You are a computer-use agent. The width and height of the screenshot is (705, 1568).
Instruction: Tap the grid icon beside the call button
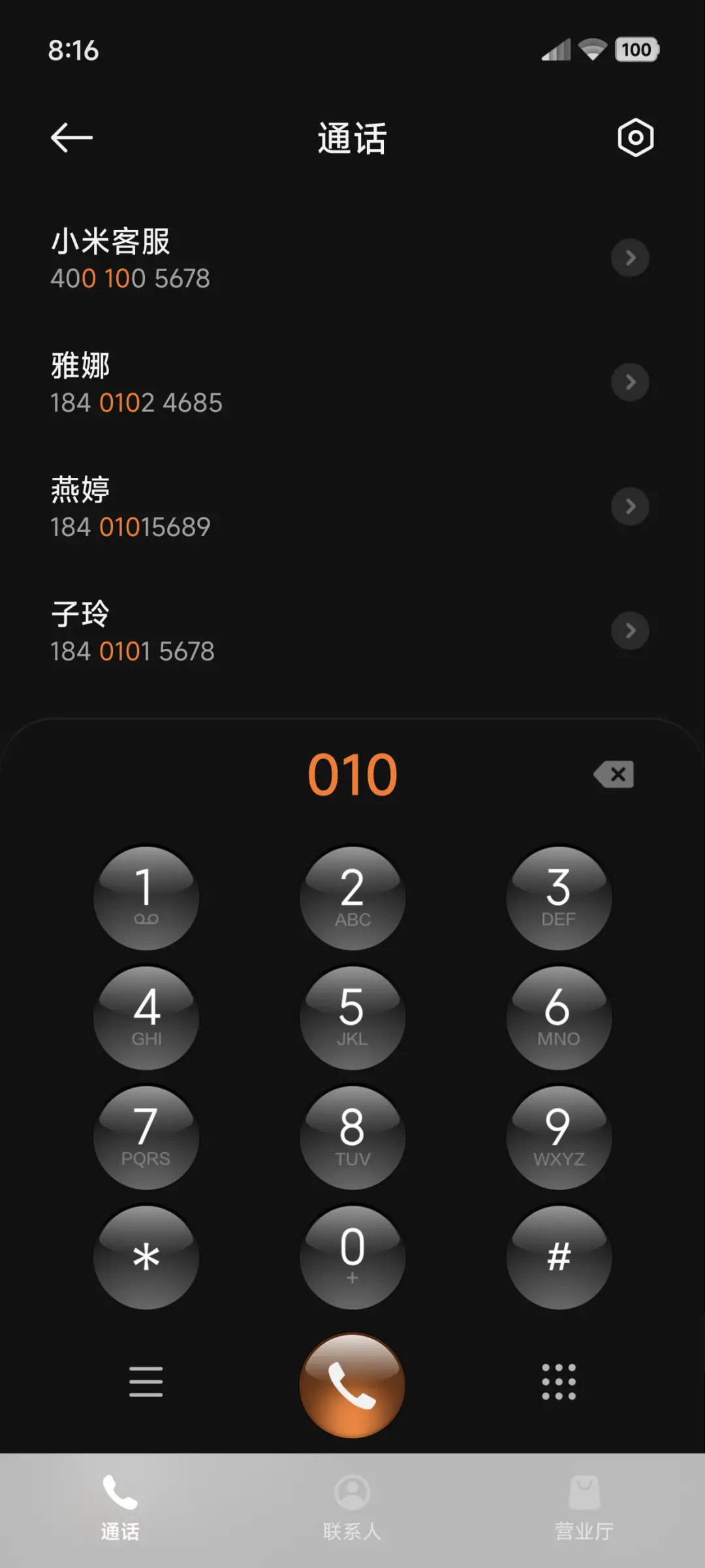point(559,1382)
